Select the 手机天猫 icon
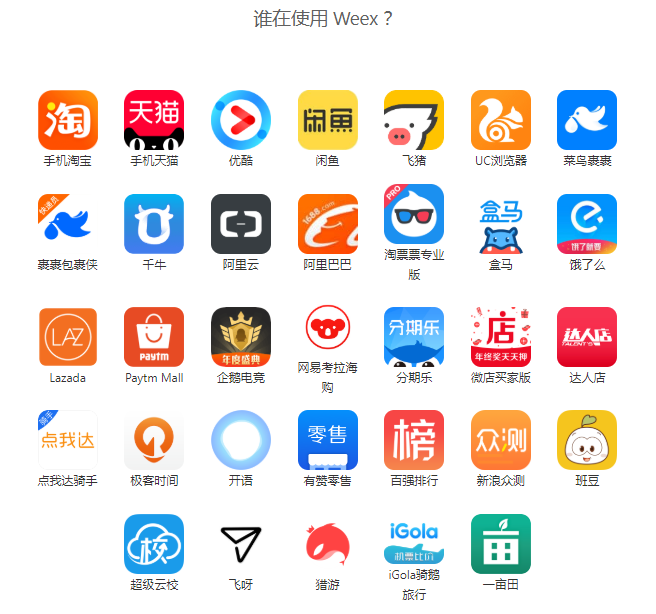This screenshot has height=614, width=656. pos(154,120)
